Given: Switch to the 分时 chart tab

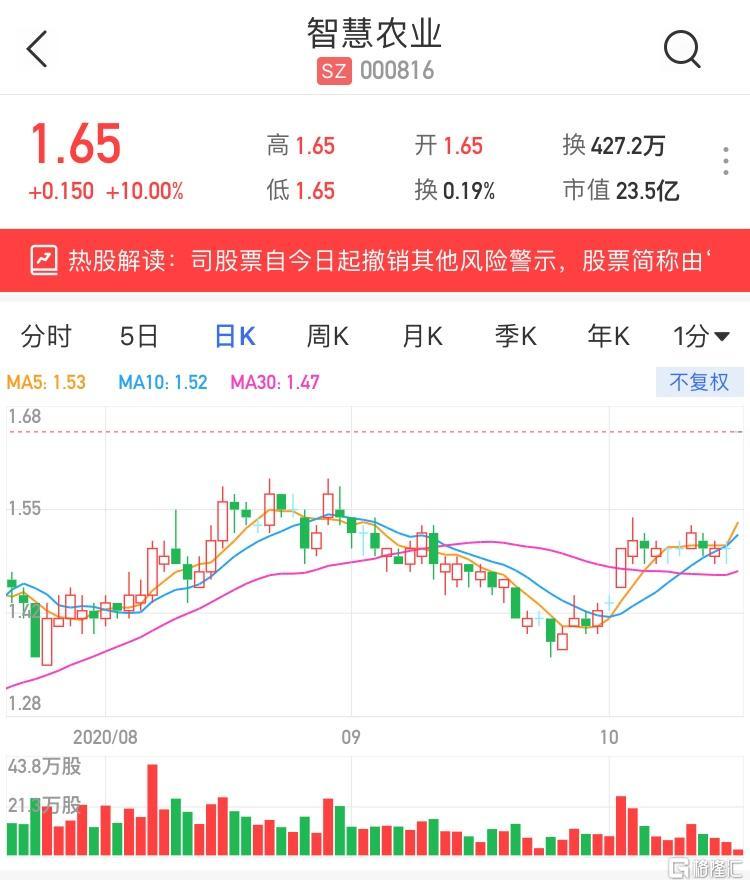Looking at the screenshot, I should pos(46,336).
